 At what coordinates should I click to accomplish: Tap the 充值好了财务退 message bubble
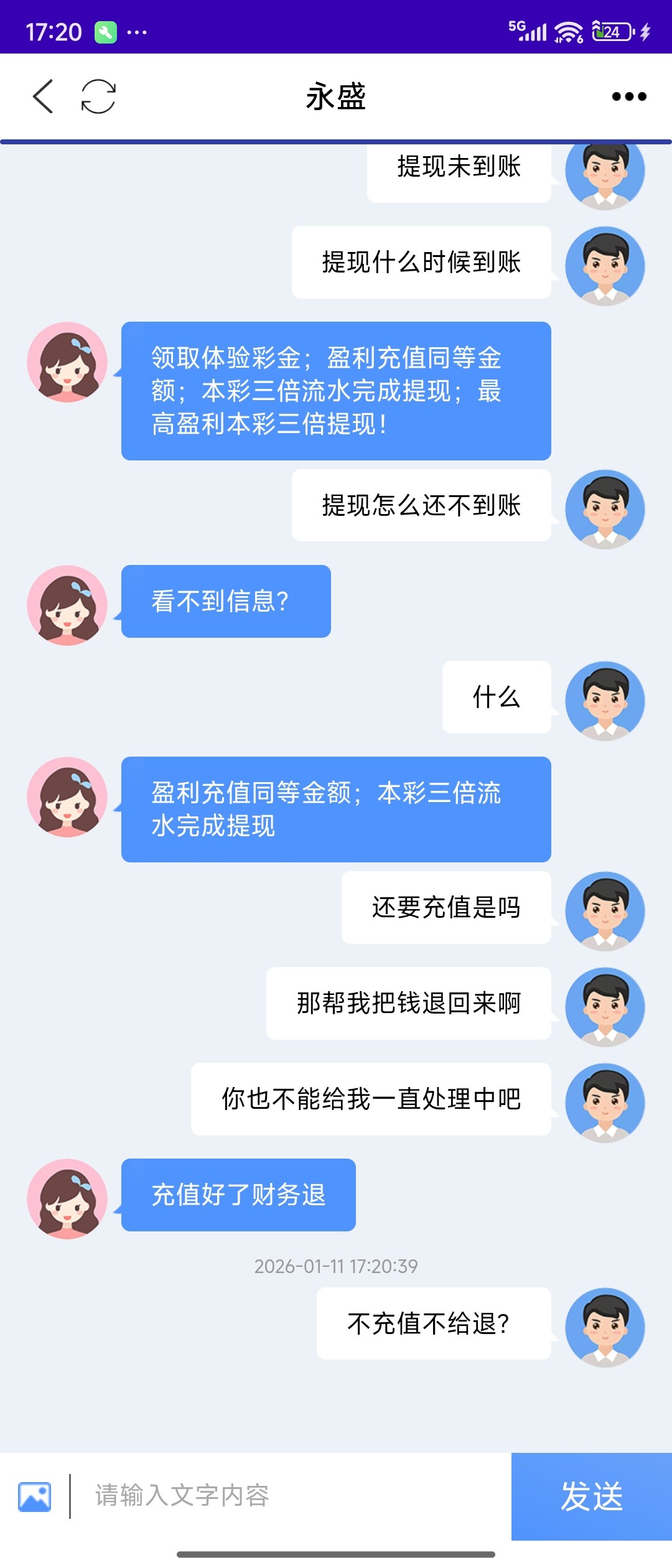[239, 1193]
